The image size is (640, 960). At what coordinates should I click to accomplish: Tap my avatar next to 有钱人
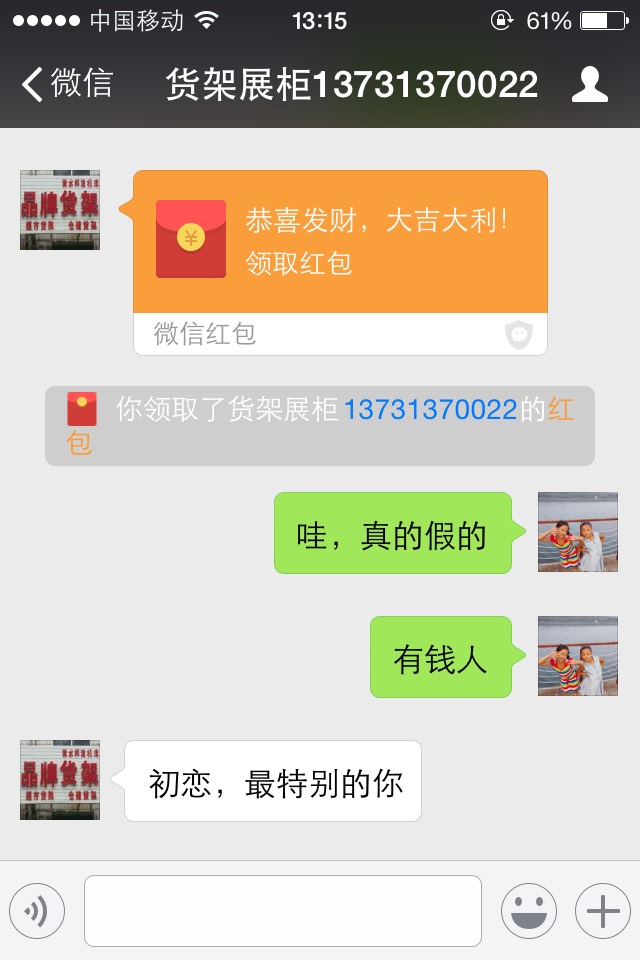(x=577, y=656)
